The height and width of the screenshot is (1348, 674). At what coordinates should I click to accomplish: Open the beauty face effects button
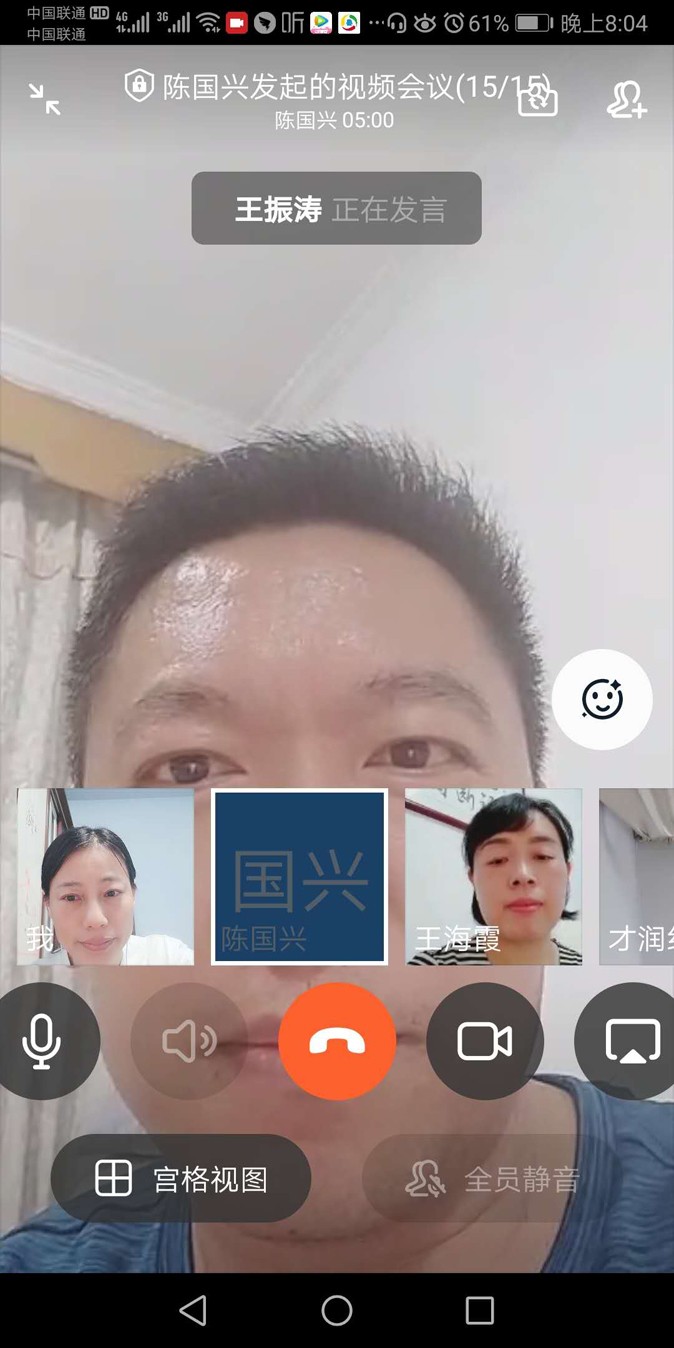(x=602, y=700)
